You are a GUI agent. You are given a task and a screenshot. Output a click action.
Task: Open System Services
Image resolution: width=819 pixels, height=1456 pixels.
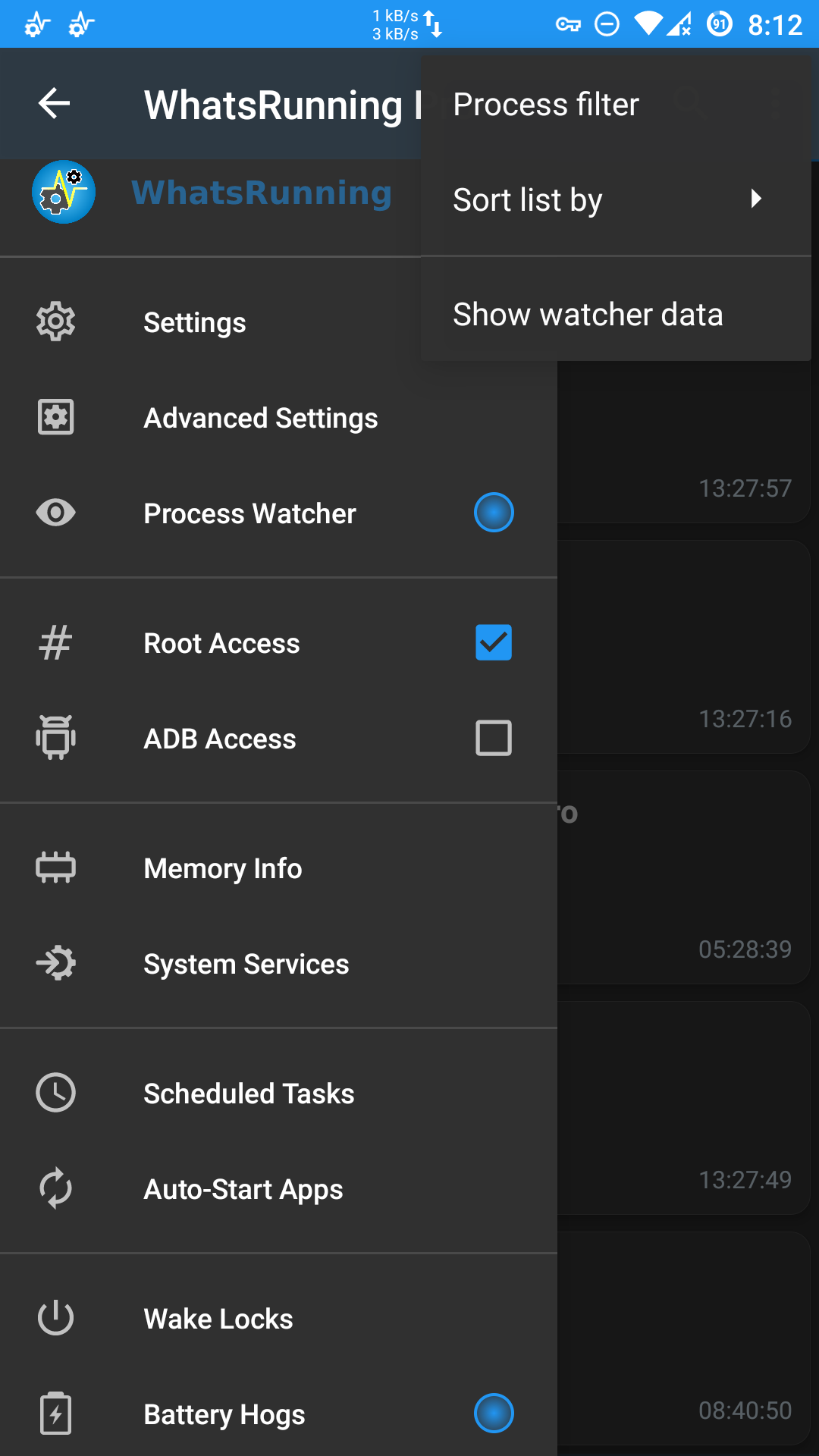(x=278, y=964)
